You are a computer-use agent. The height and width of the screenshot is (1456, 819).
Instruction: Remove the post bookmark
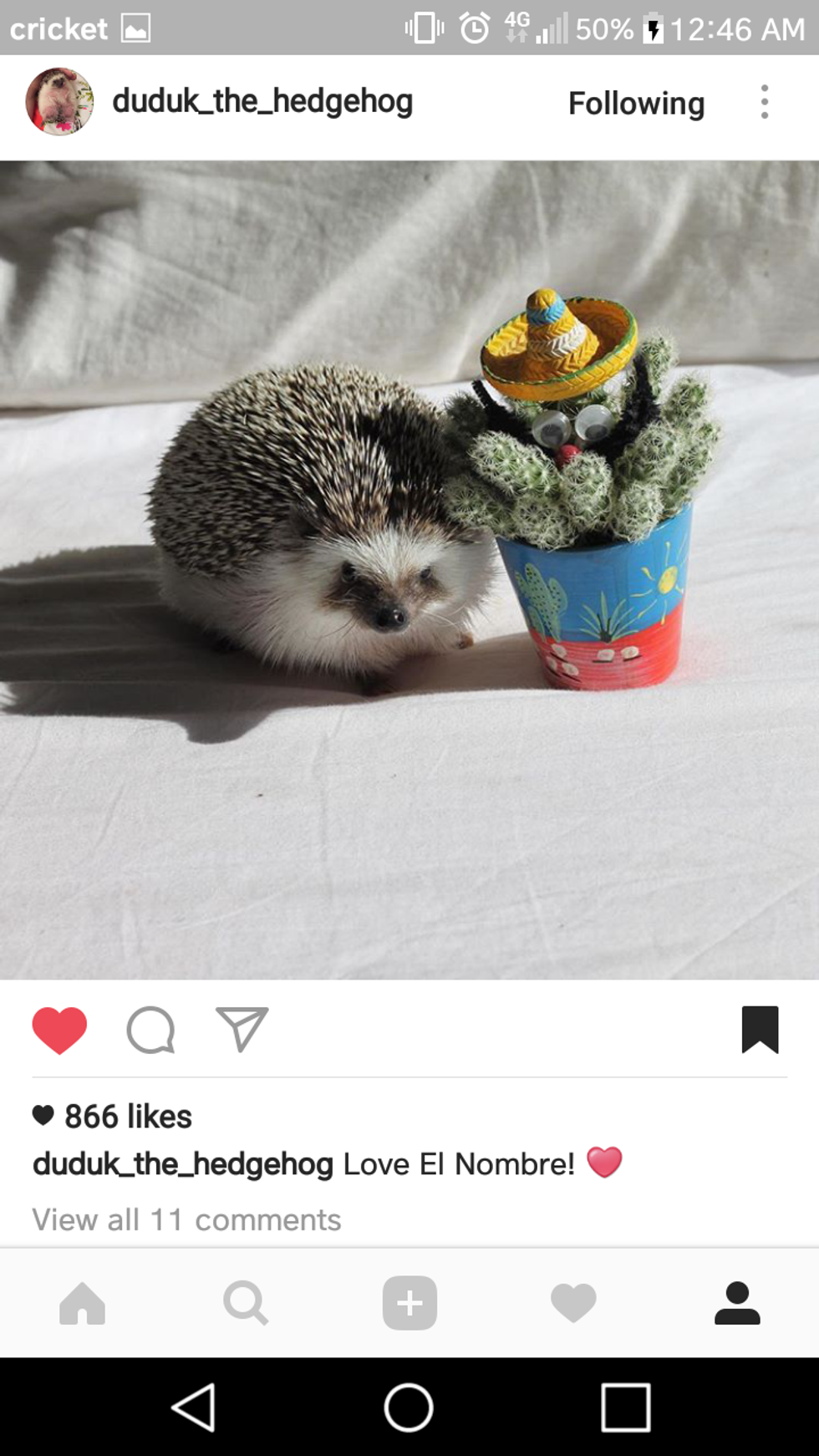[760, 1030]
